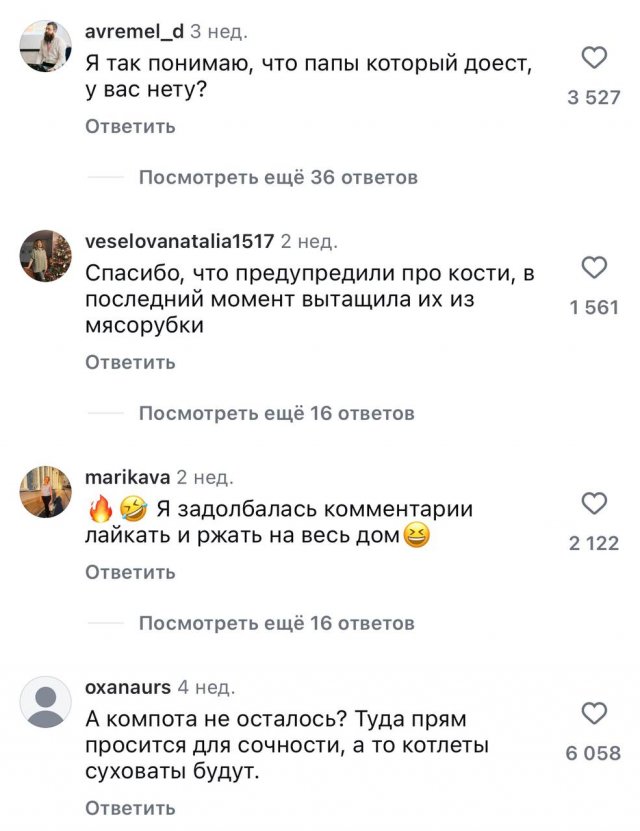Show 16 more replies under marikava's comment
The height and width of the screenshot is (831, 640).
click(x=275, y=623)
